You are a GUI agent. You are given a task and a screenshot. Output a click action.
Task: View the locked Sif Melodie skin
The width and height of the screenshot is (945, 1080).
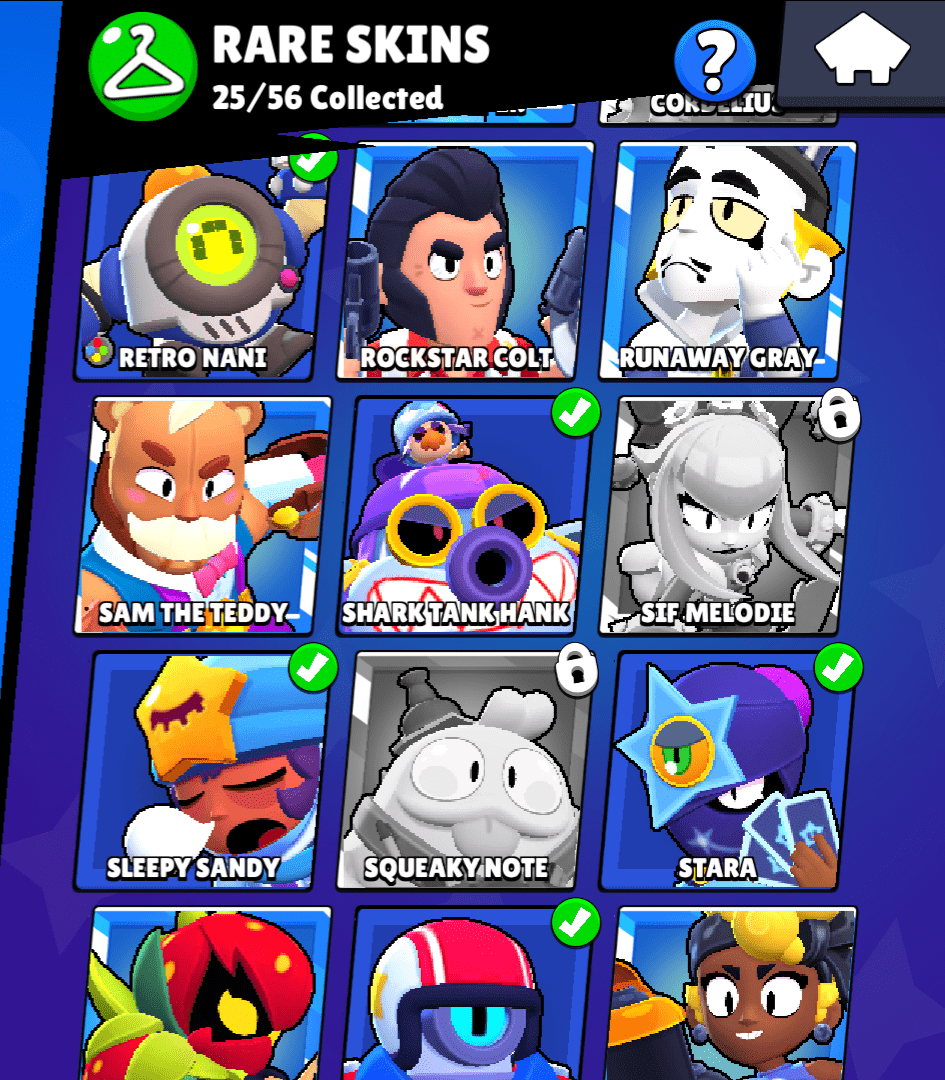(x=728, y=517)
